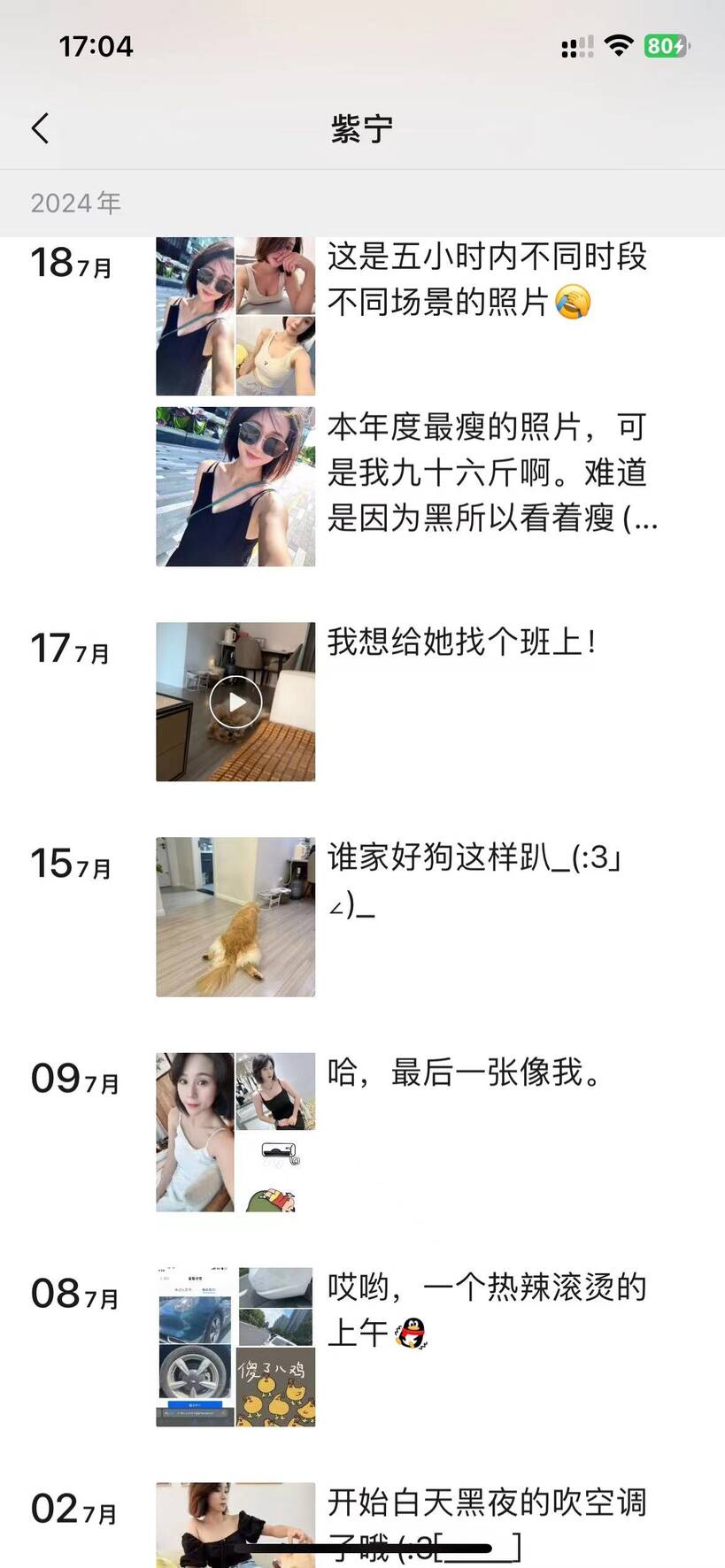
Task: Open the post 本年度最瘦的照片
Action: 235,486
